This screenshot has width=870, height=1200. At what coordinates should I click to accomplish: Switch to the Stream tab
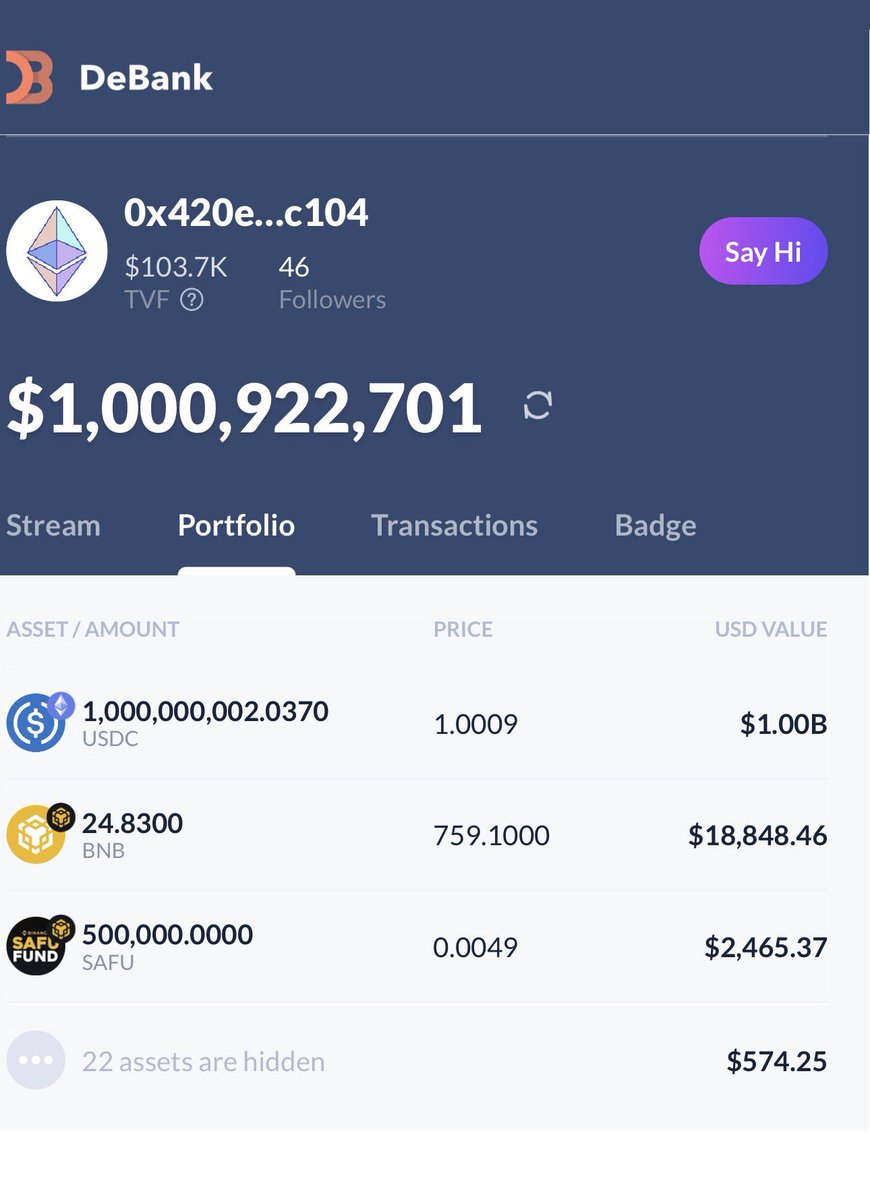(53, 526)
